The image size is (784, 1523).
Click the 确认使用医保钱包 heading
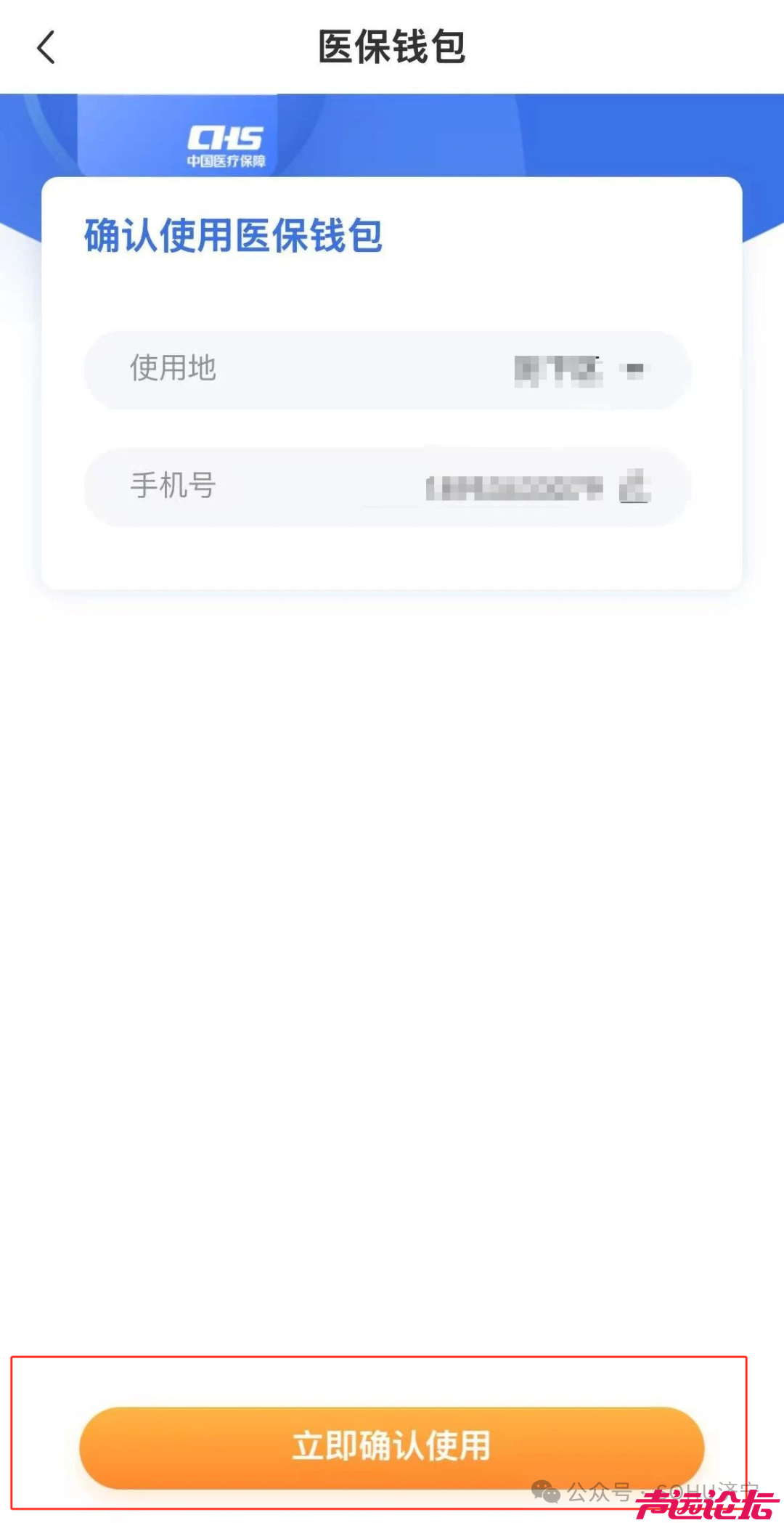pyautogui.click(x=232, y=234)
